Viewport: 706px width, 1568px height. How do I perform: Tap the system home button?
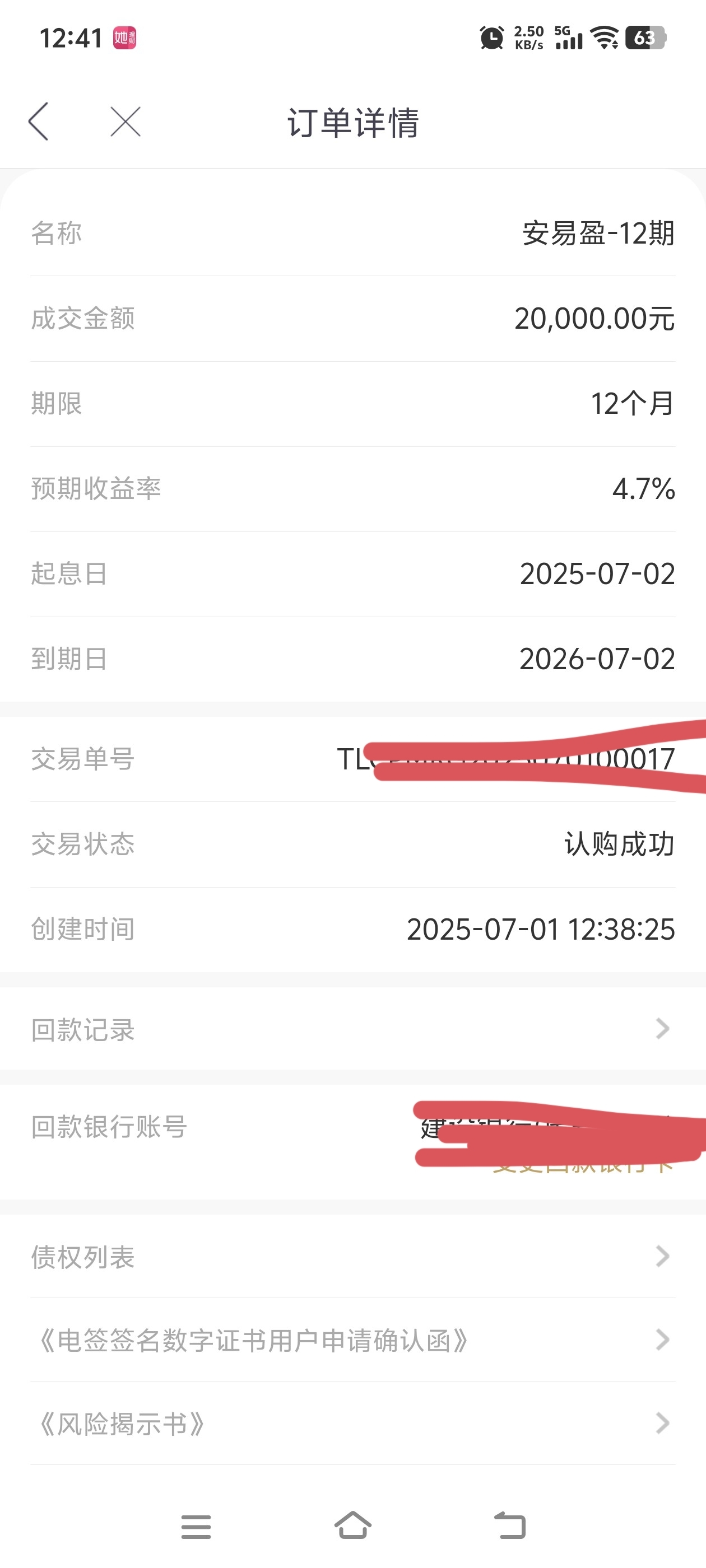tap(352, 1525)
